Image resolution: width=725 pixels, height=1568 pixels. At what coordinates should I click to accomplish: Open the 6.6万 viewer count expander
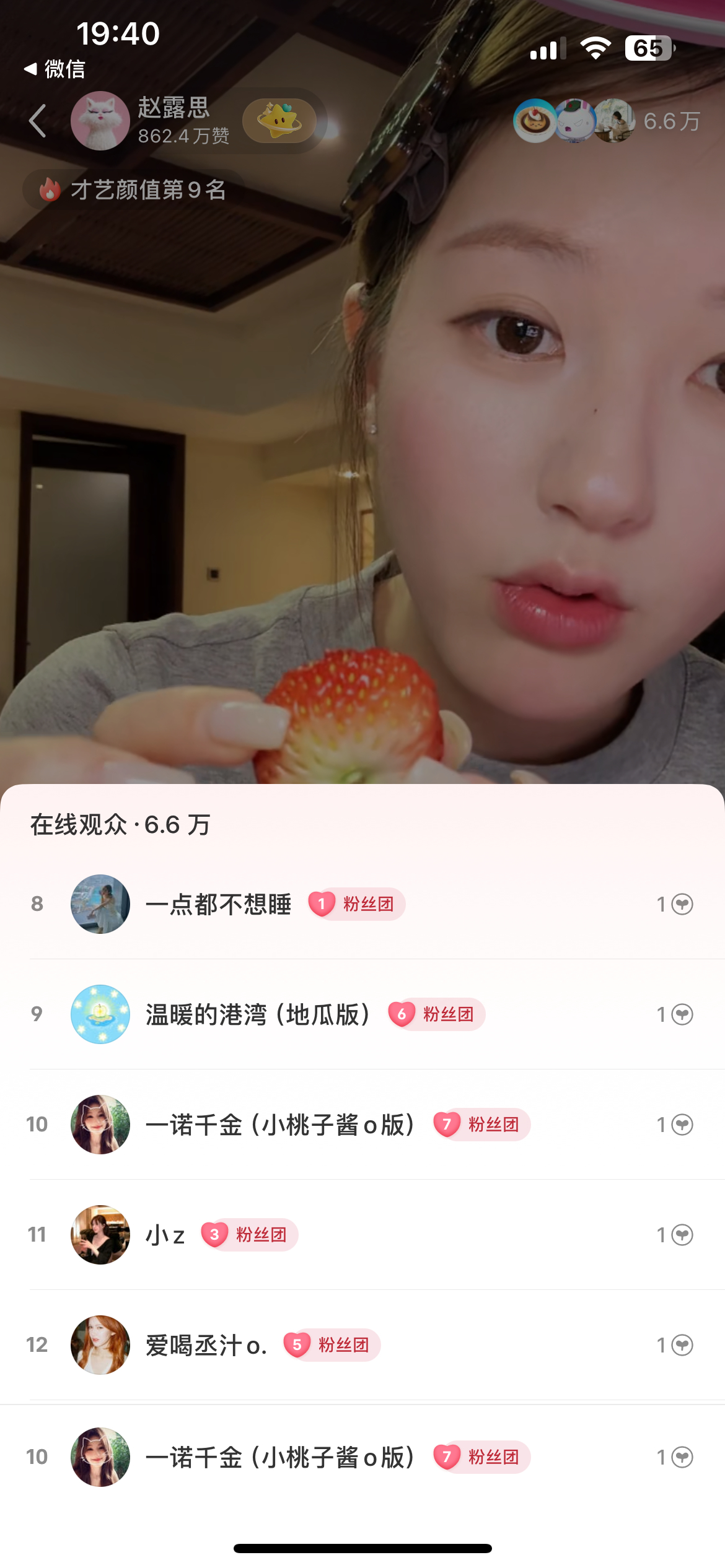tap(672, 122)
